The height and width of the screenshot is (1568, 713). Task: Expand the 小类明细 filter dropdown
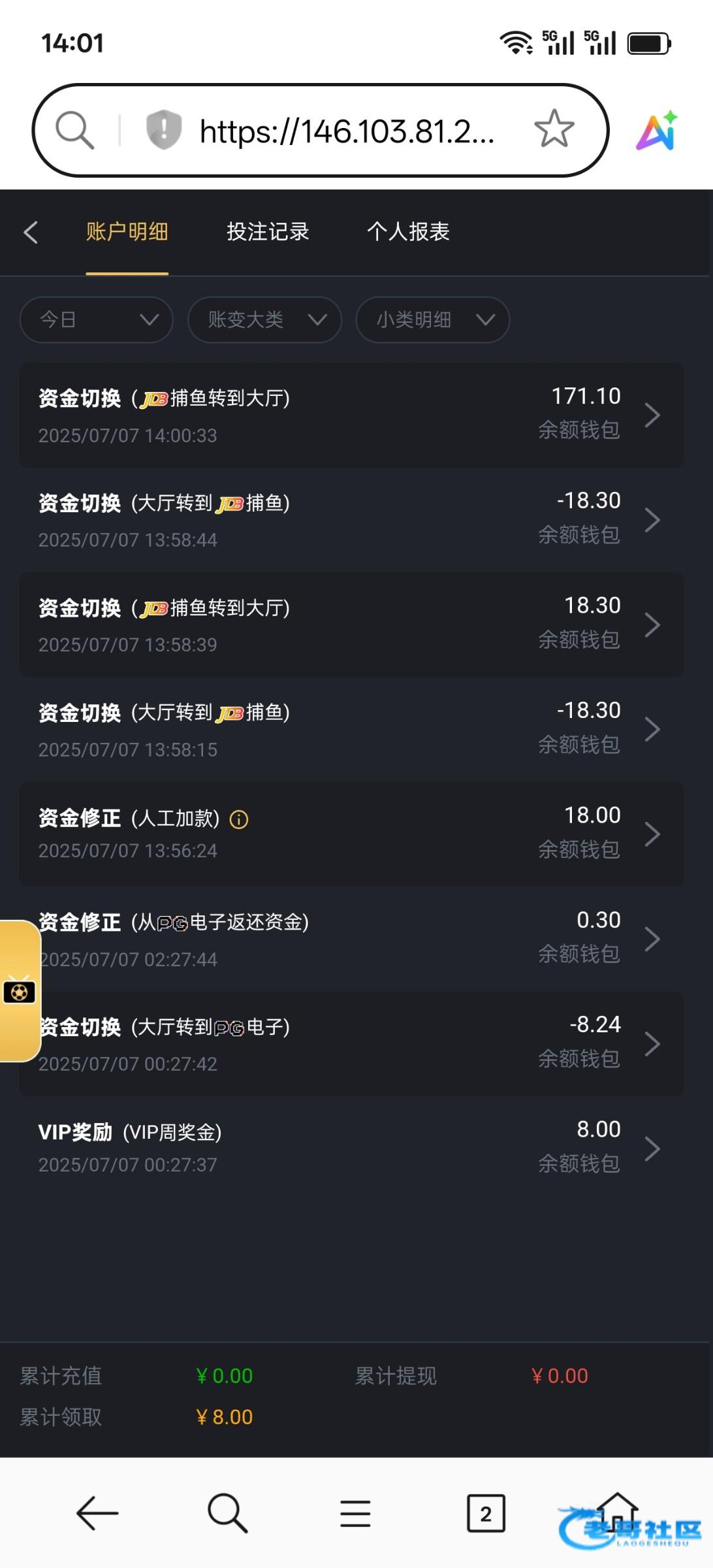tap(432, 319)
